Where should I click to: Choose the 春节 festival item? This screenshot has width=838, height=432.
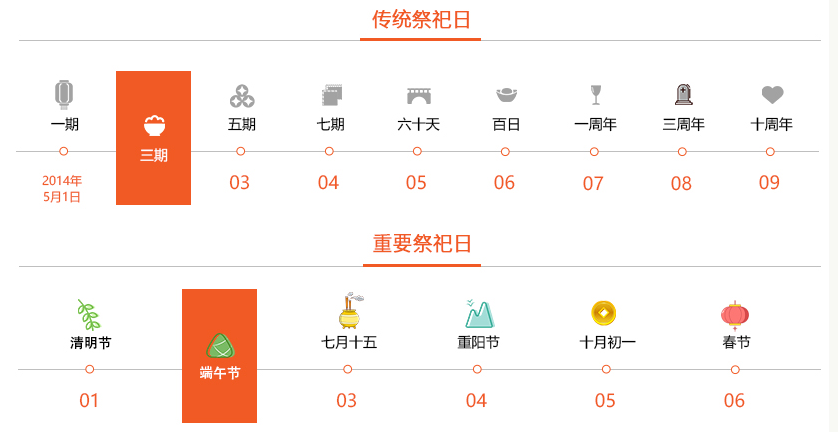coord(735,326)
